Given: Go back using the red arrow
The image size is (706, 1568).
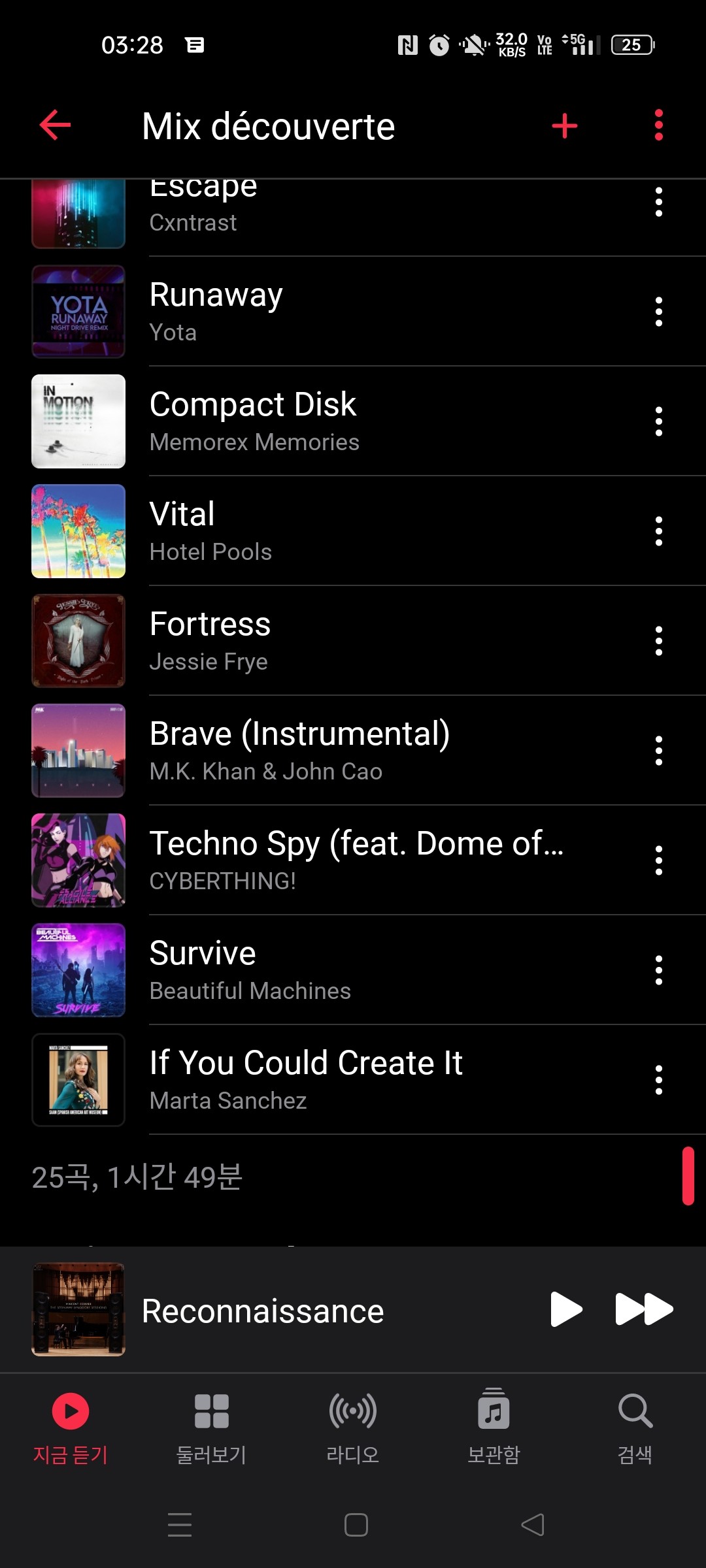Looking at the screenshot, I should (x=55, y=125).
